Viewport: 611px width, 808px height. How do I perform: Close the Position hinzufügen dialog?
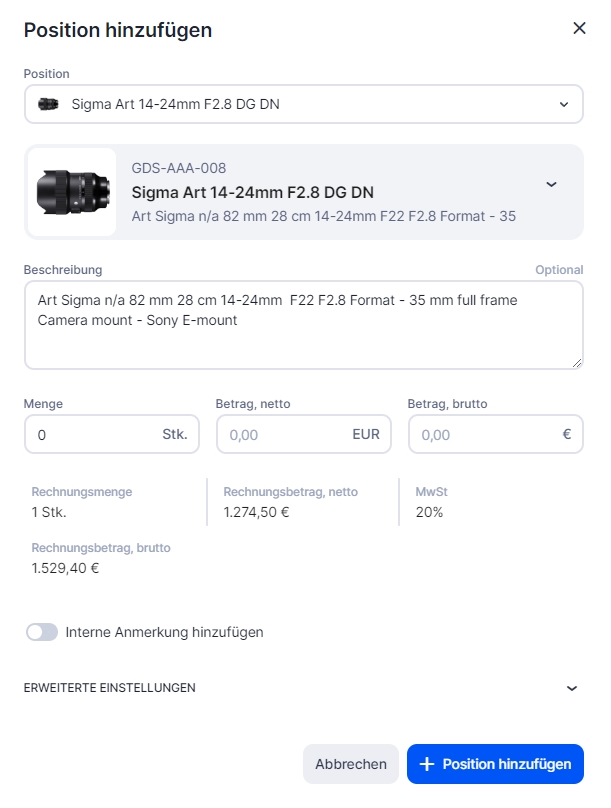coord(579,29)
